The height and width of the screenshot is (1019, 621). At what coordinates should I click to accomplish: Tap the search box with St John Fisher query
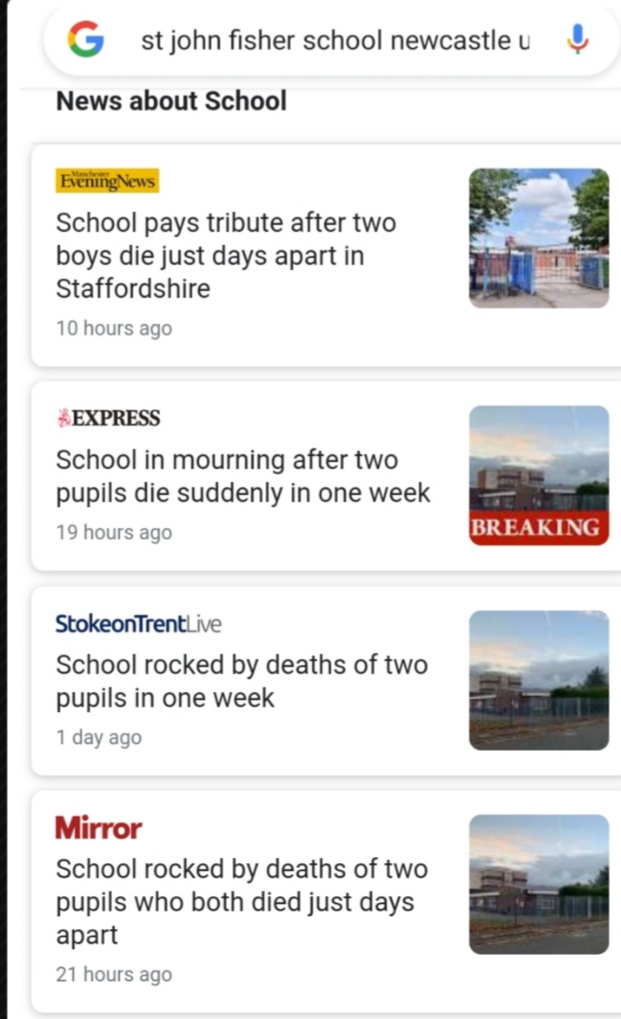[335, 41]
